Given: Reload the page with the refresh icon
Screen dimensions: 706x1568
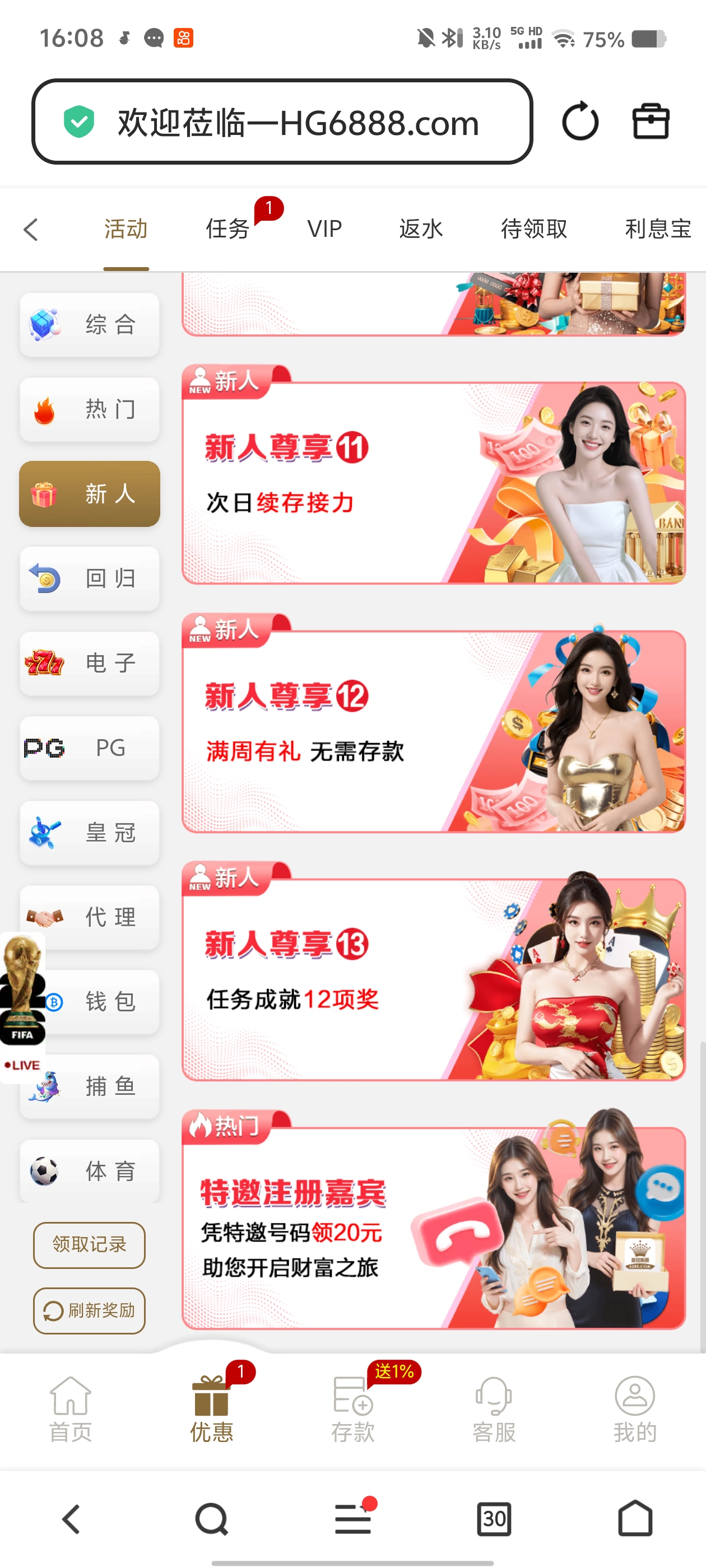Looking at the screenshot, I should click(x=579, y=122).
